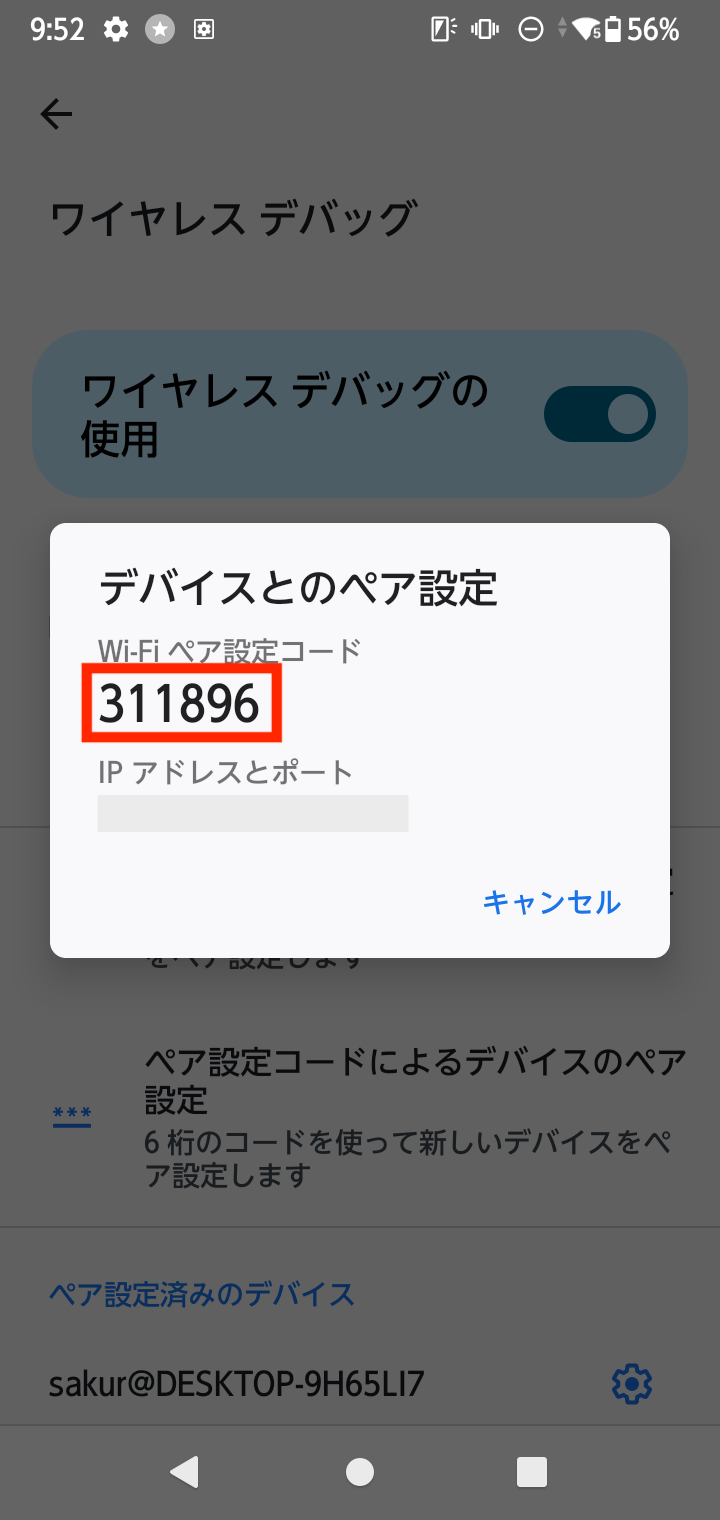Go to the home screen
Viewport: 720px width, 1520px height.
coord(360,1472)
